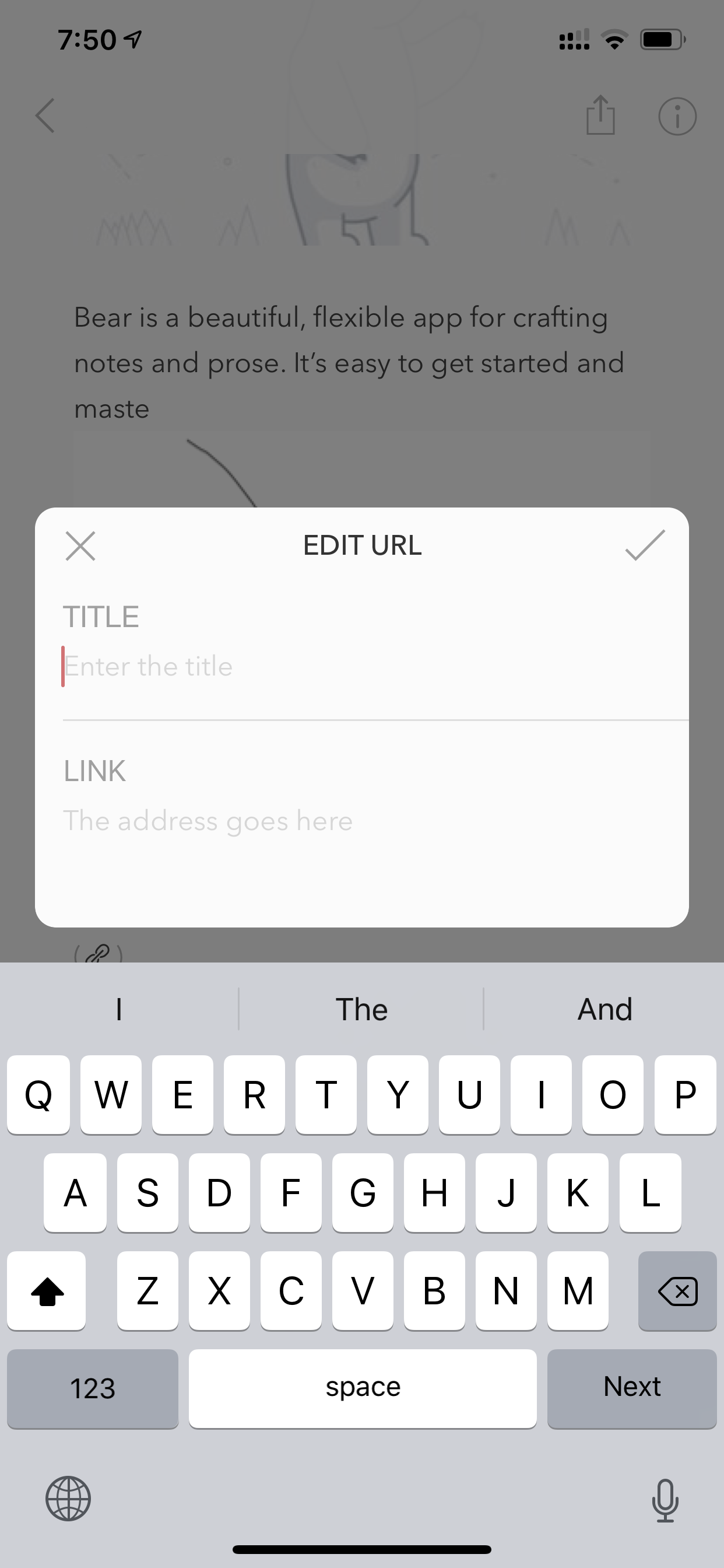
Task: Insert the suggested word "The"
Action: click(361, 1009)
